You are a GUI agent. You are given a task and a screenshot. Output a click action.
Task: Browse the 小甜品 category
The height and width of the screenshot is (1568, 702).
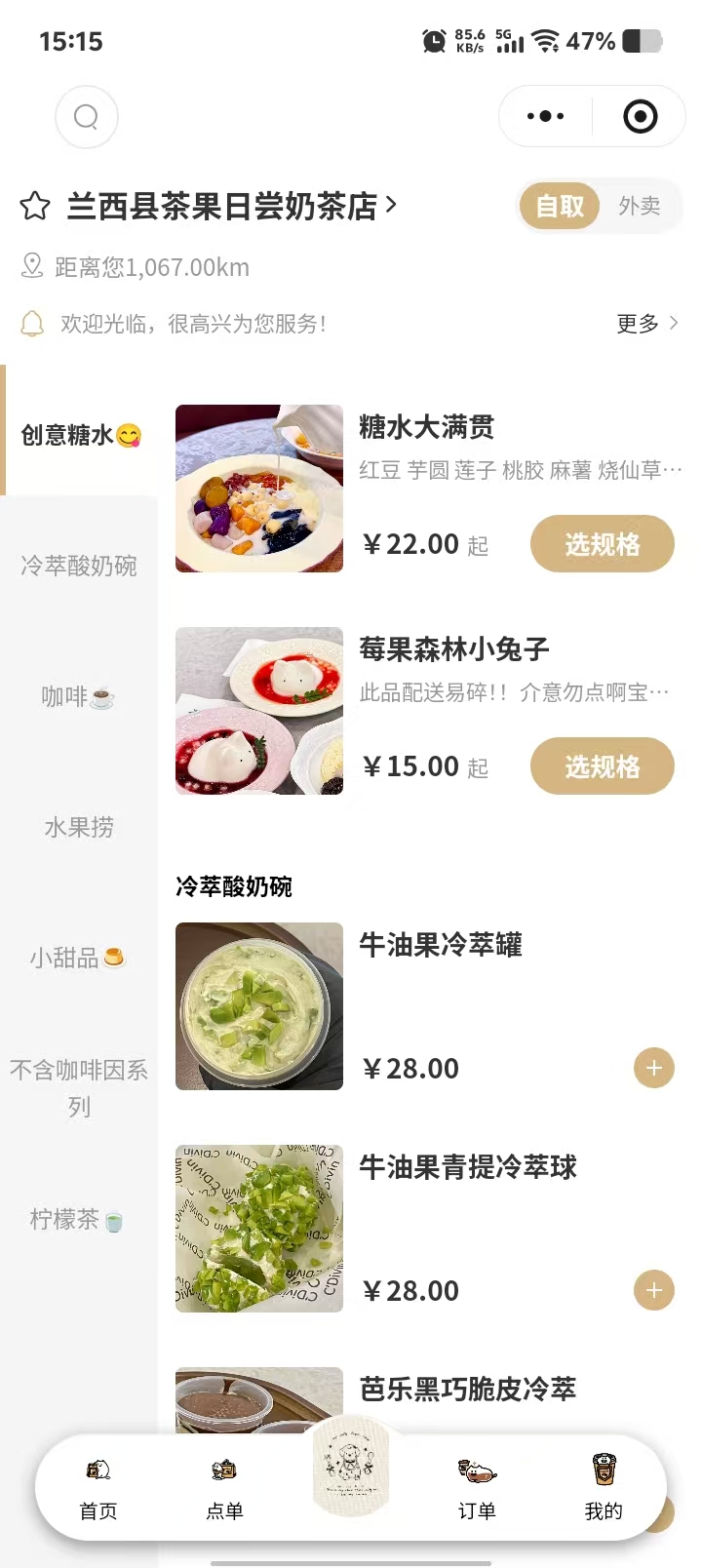(x=79, y=958)
